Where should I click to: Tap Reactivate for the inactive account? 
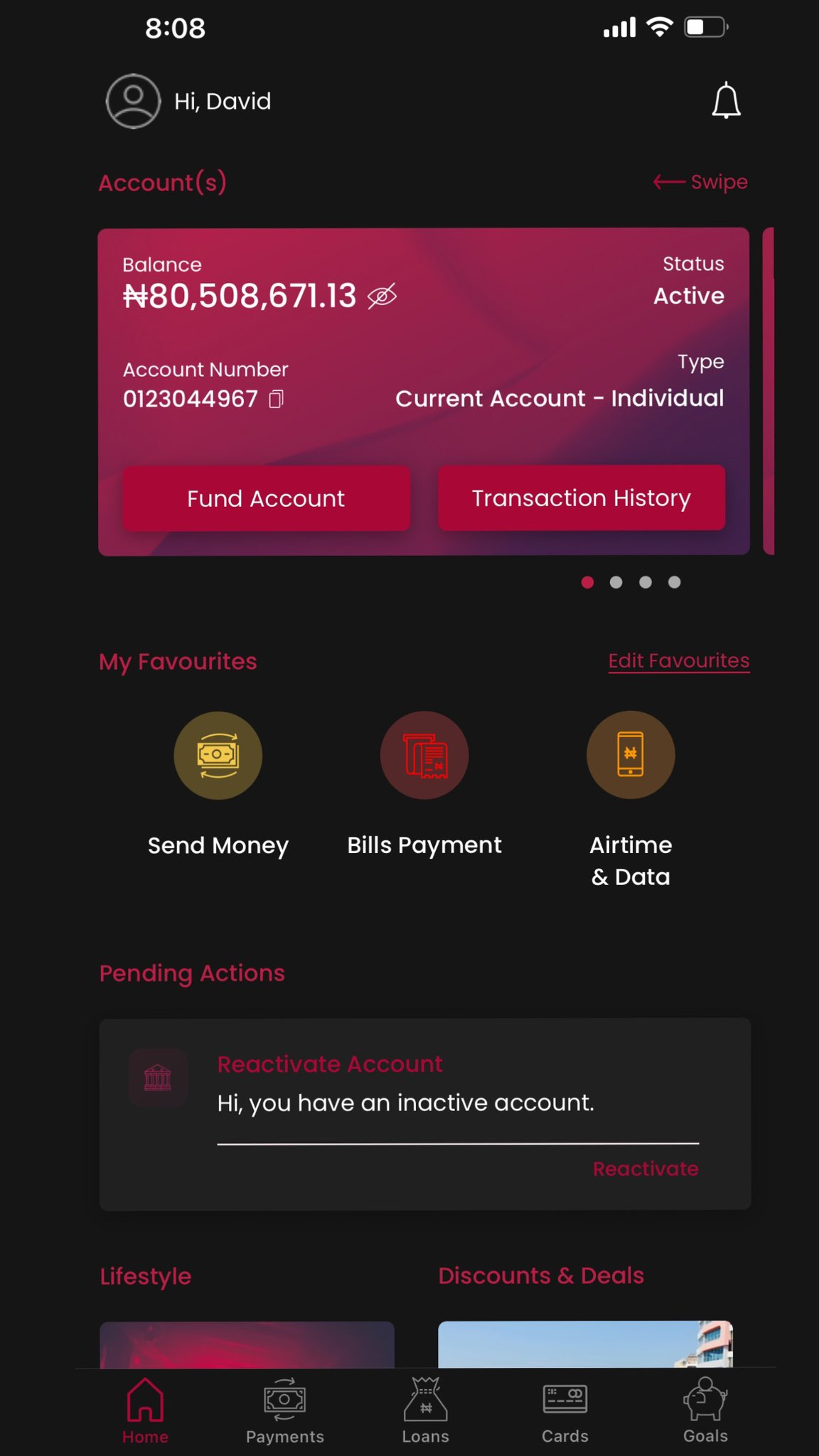645,1169
